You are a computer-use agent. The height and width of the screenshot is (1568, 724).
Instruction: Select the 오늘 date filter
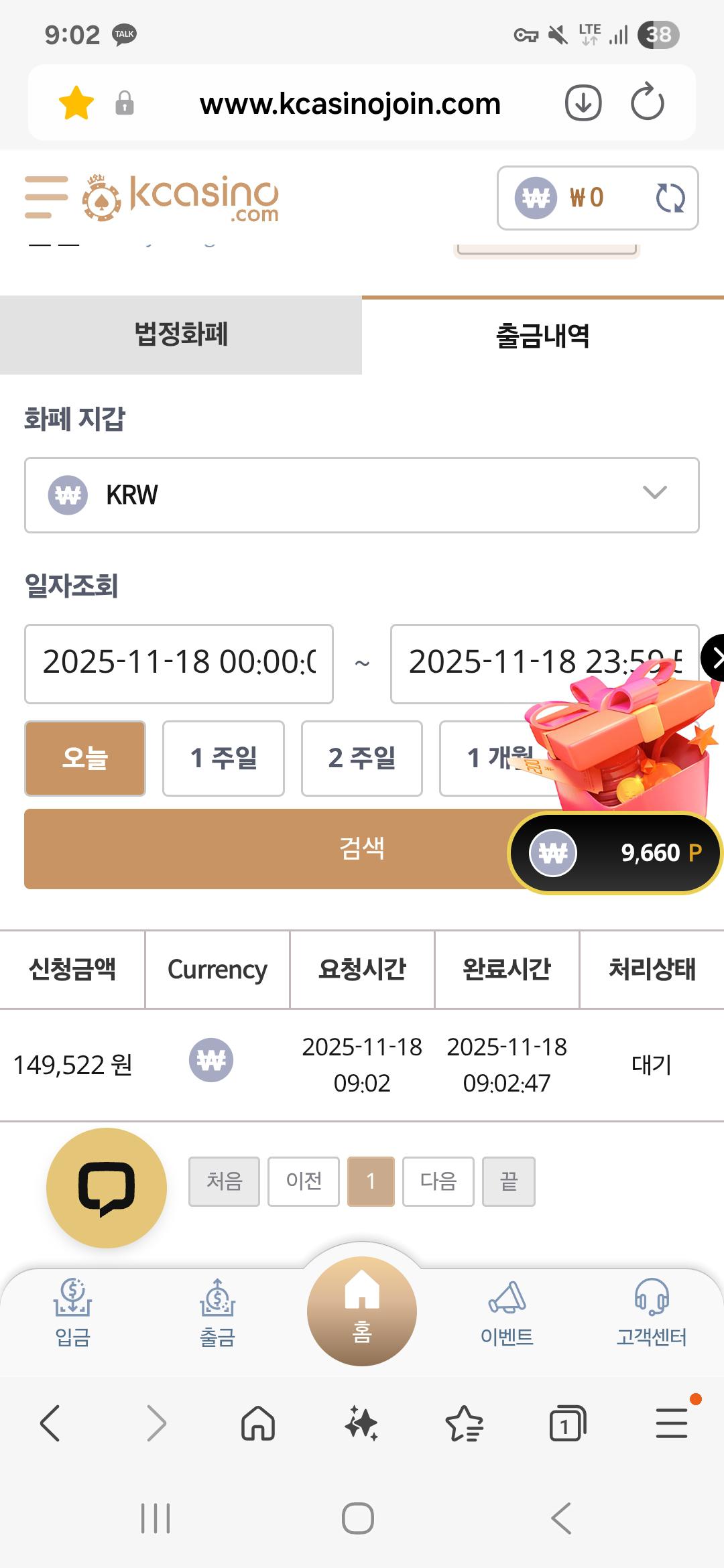85,758
